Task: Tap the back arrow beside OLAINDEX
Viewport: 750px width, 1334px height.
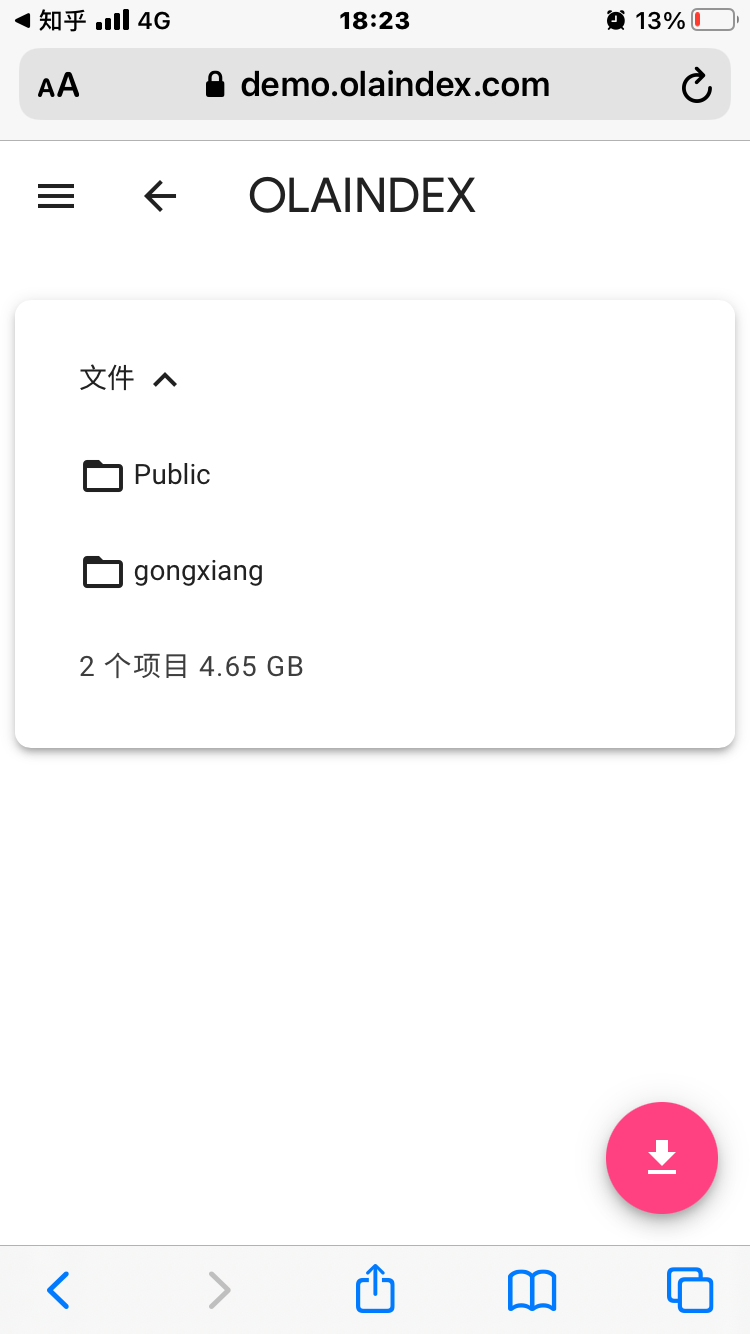Action: 160,197
